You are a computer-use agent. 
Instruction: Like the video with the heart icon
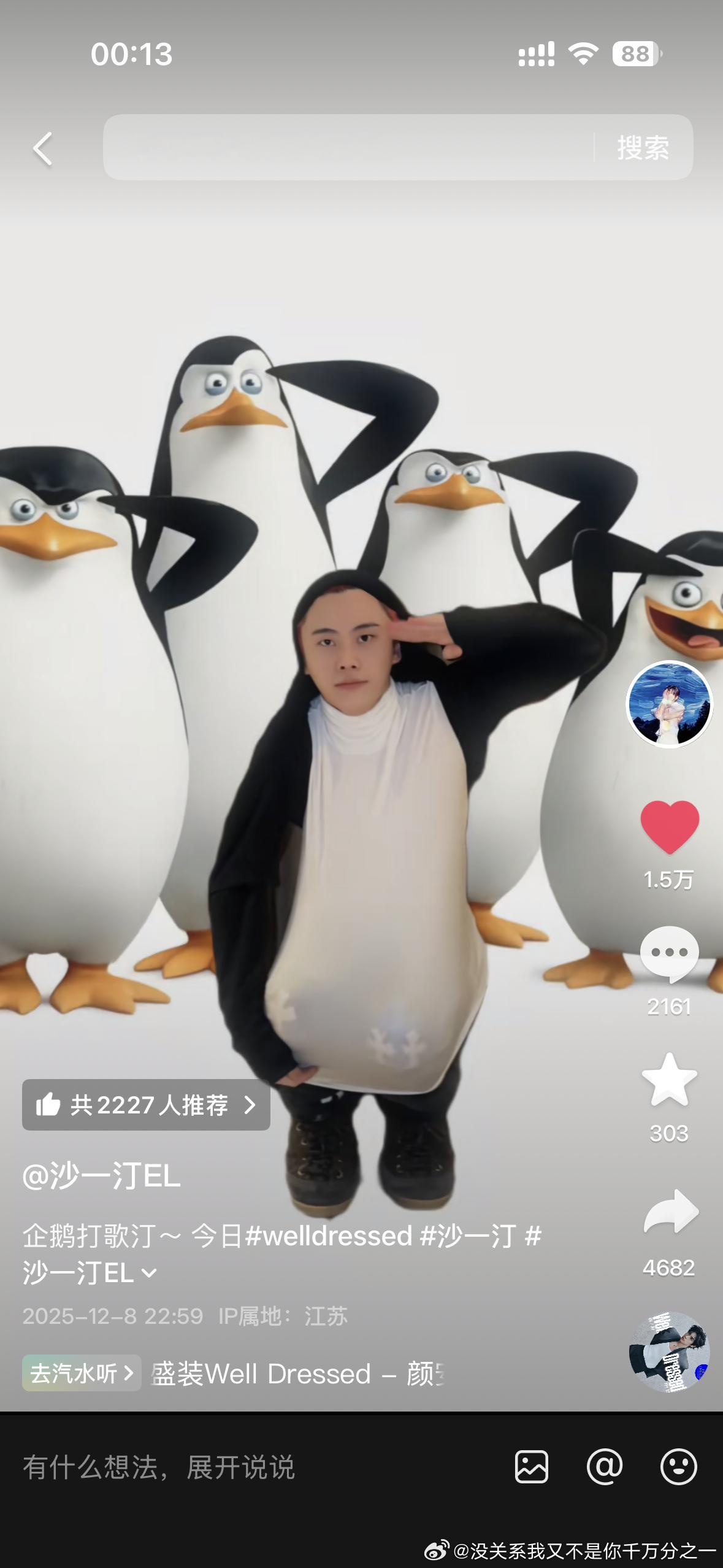click(x=670, y=826)
